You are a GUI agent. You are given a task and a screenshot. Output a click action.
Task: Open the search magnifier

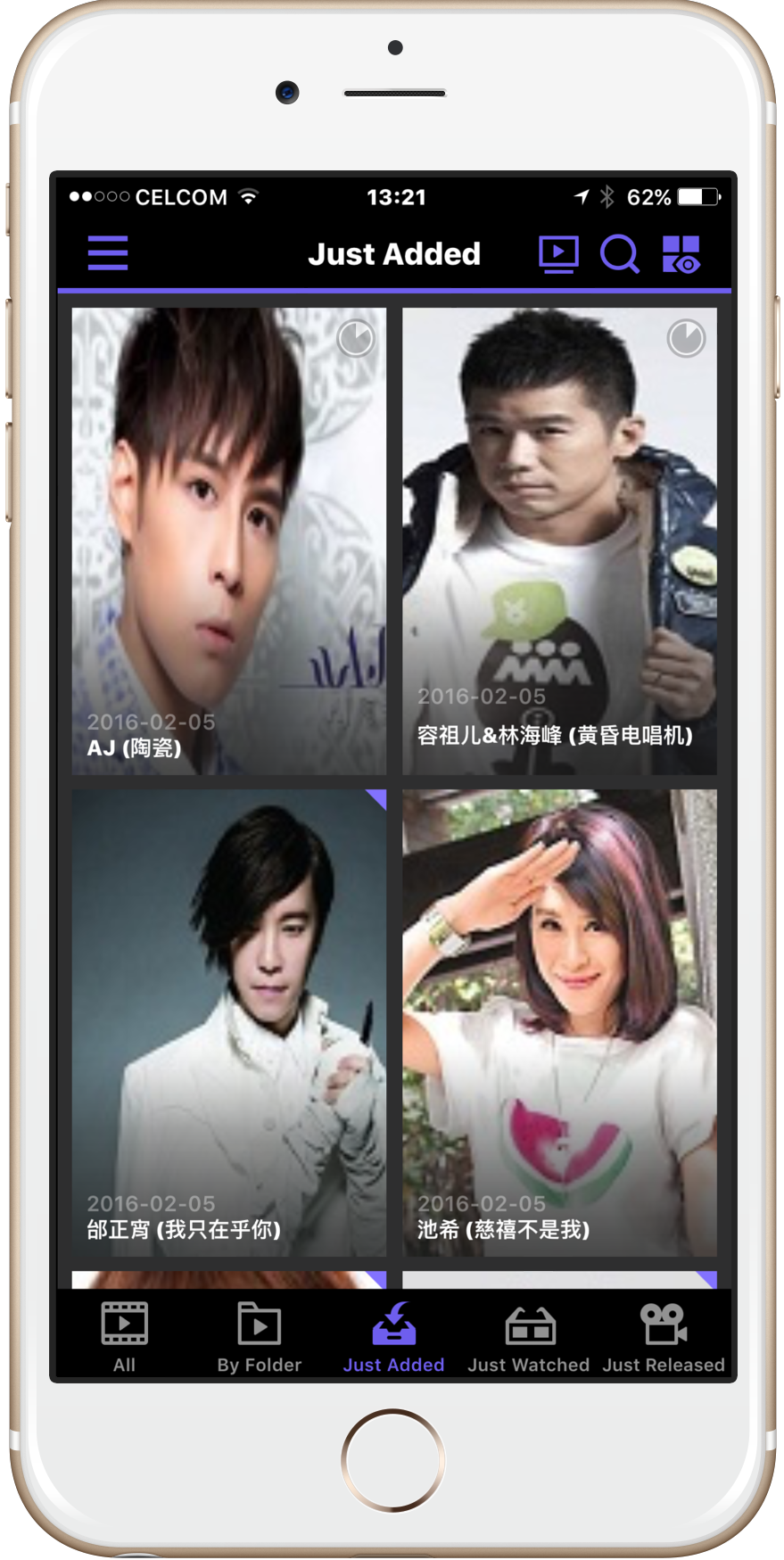[619, 254]
